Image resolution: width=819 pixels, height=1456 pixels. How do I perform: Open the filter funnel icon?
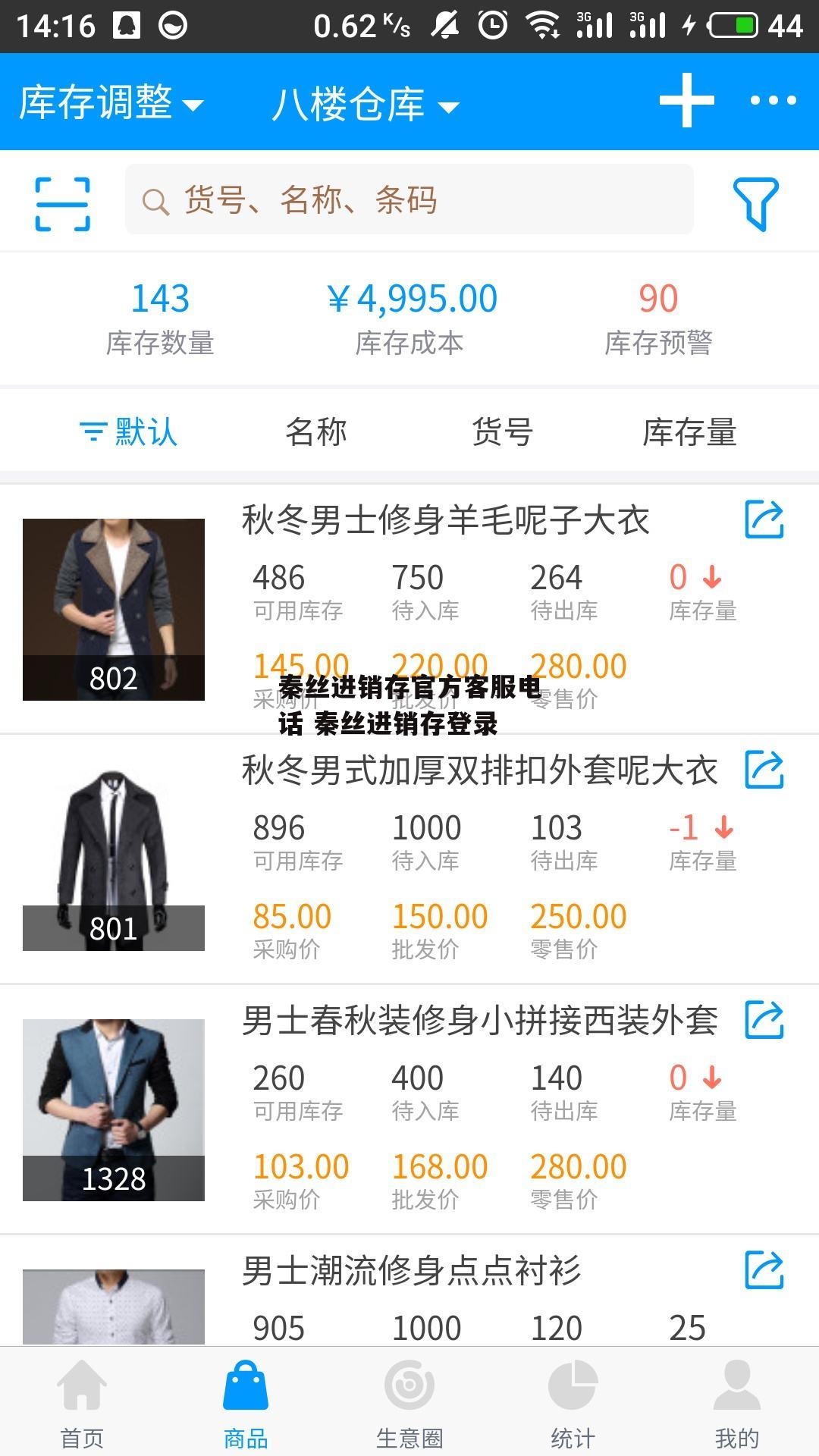[x=756, y=202]
